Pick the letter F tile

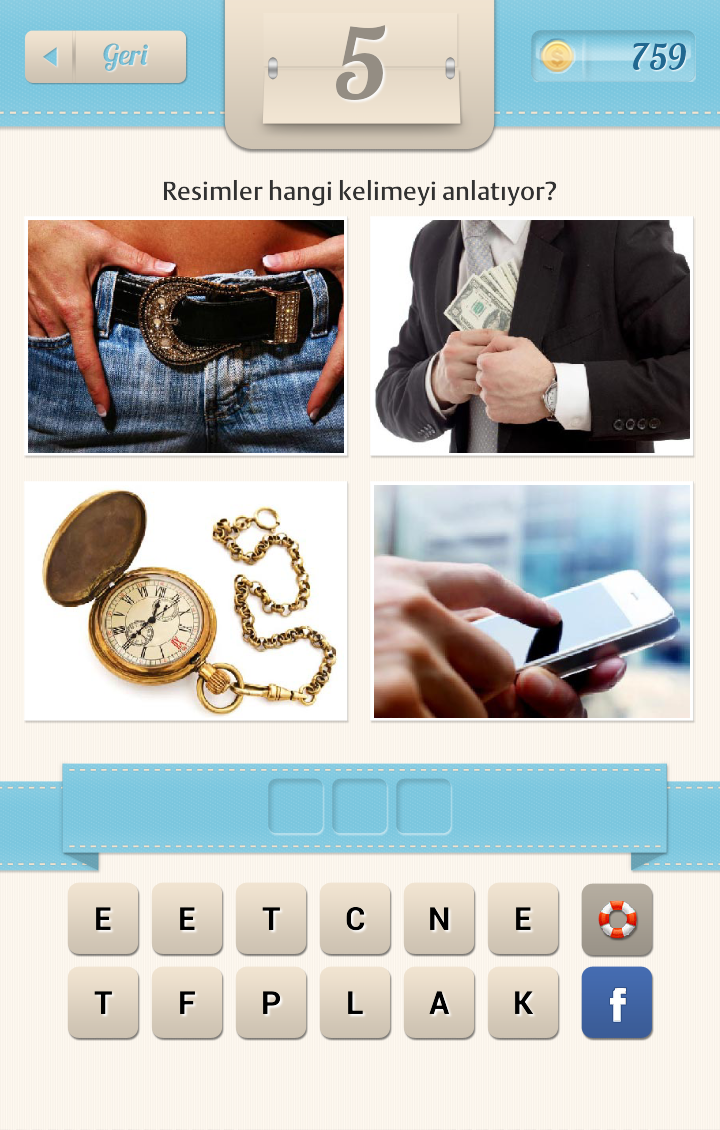point(187,1003)
